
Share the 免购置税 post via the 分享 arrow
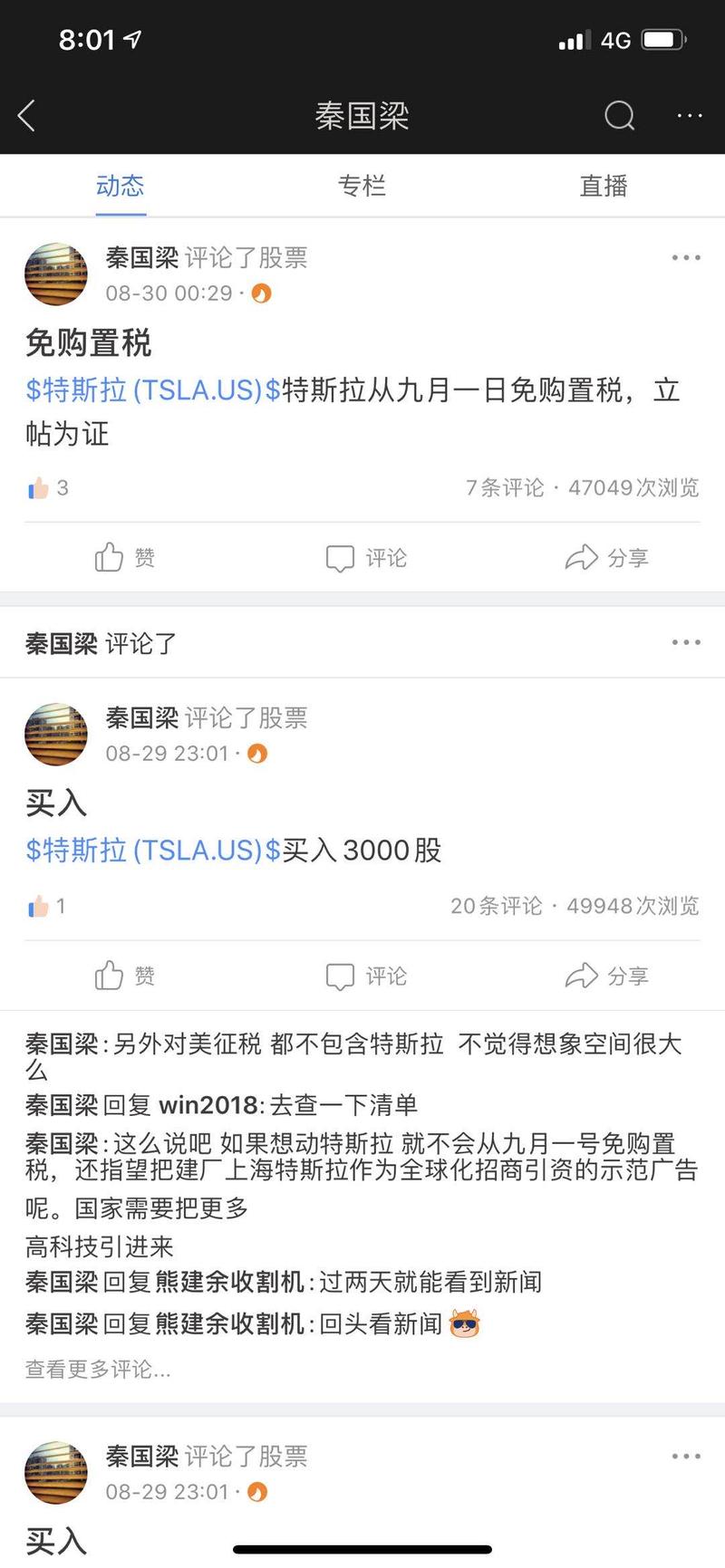click(x=605, y=558)
